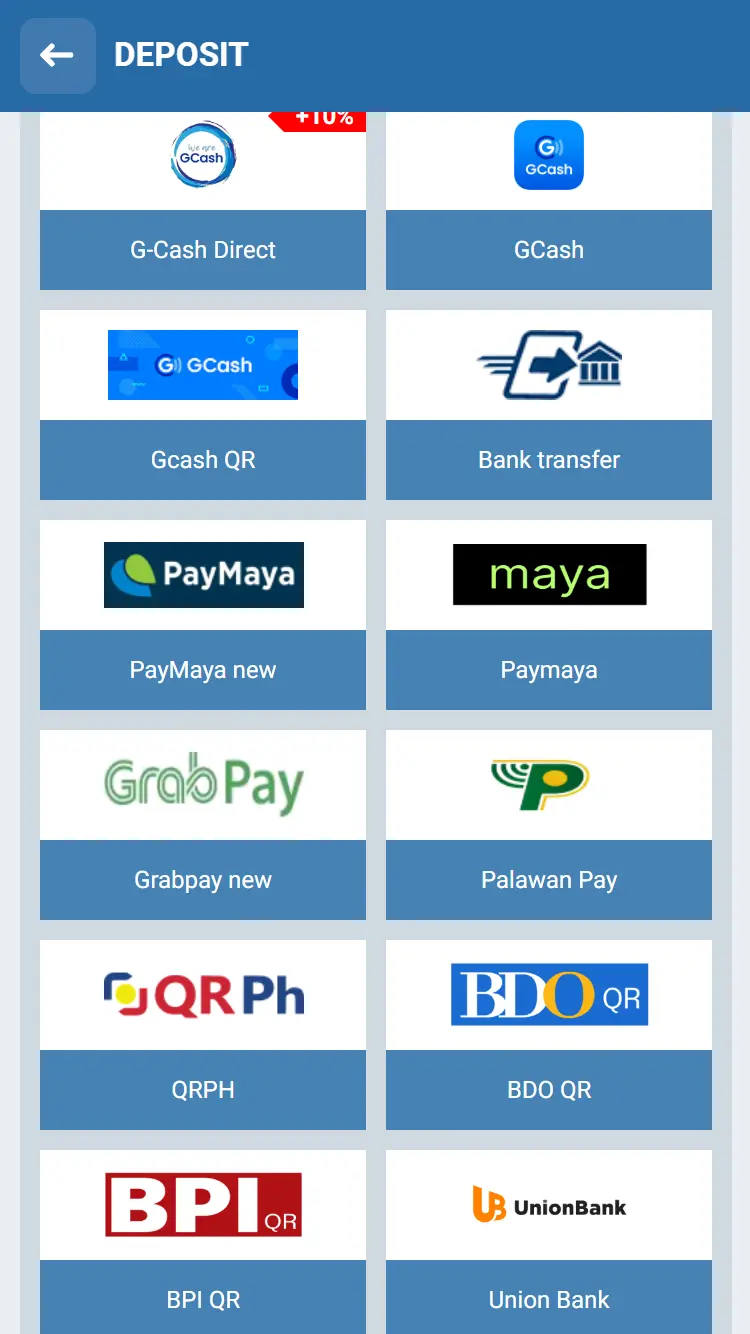Tap the back arrow on DEPOSIT screen
The image size is (750, 1334).
[x=57, y=55]
